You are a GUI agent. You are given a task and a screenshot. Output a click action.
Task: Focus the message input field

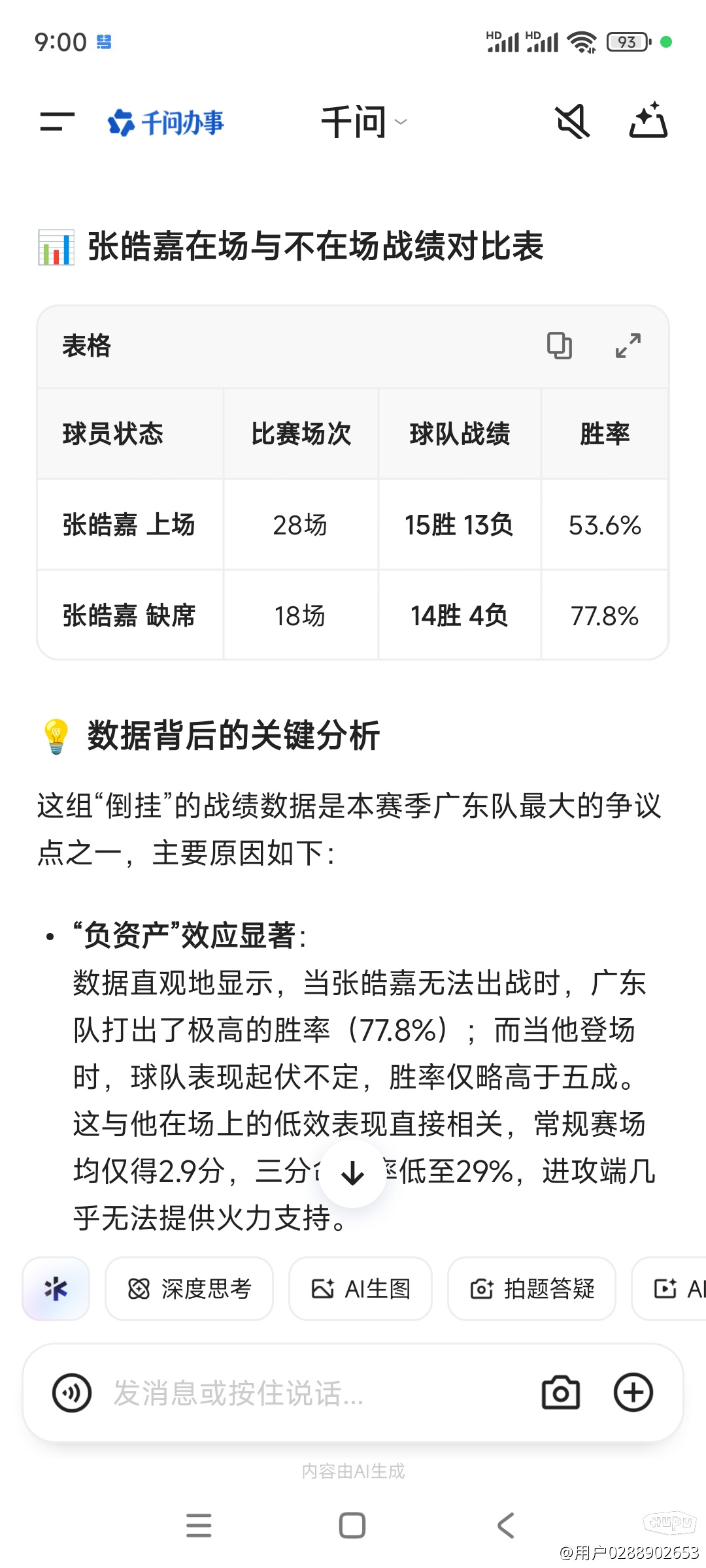pyautogui.click(x=314, y=1393)
